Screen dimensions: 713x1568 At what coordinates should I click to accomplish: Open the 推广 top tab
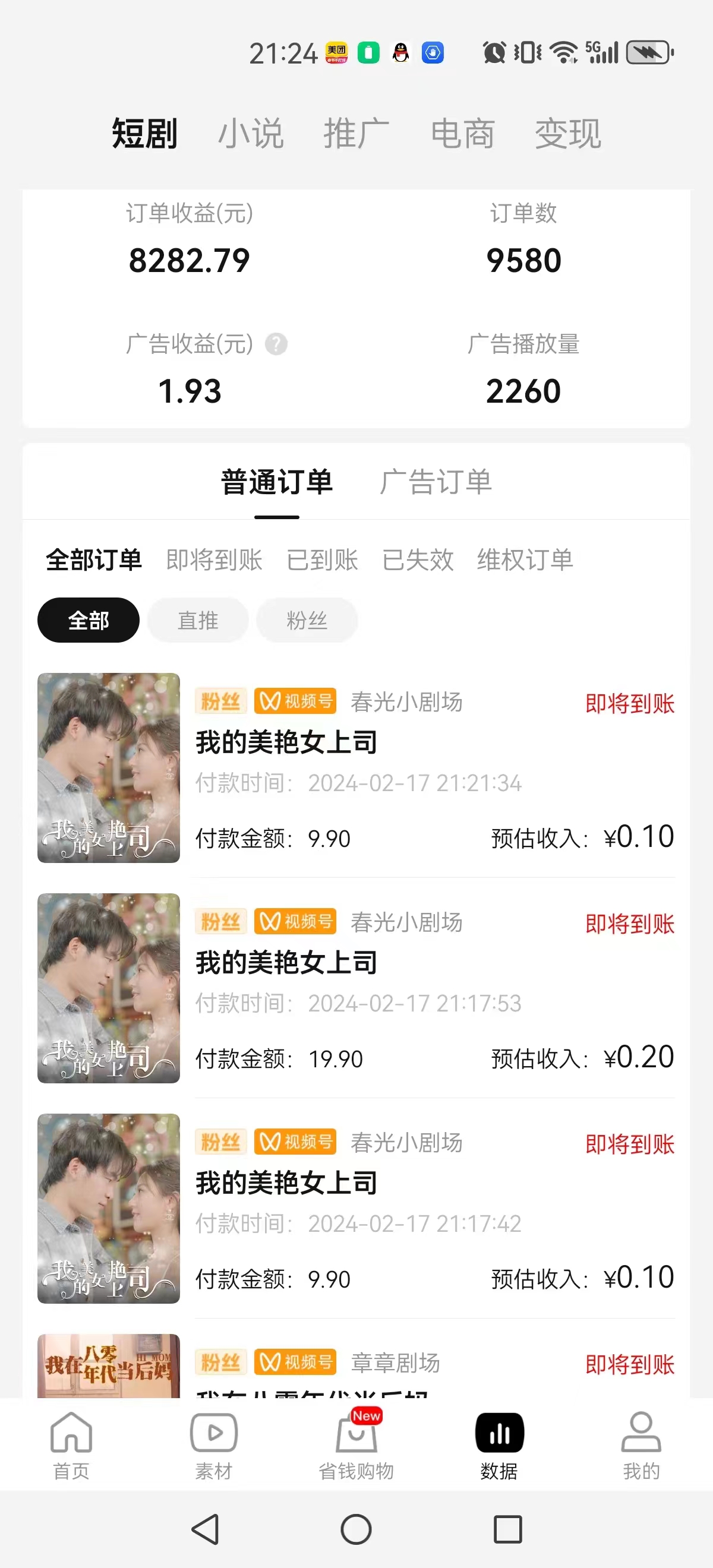coord(356,133)
